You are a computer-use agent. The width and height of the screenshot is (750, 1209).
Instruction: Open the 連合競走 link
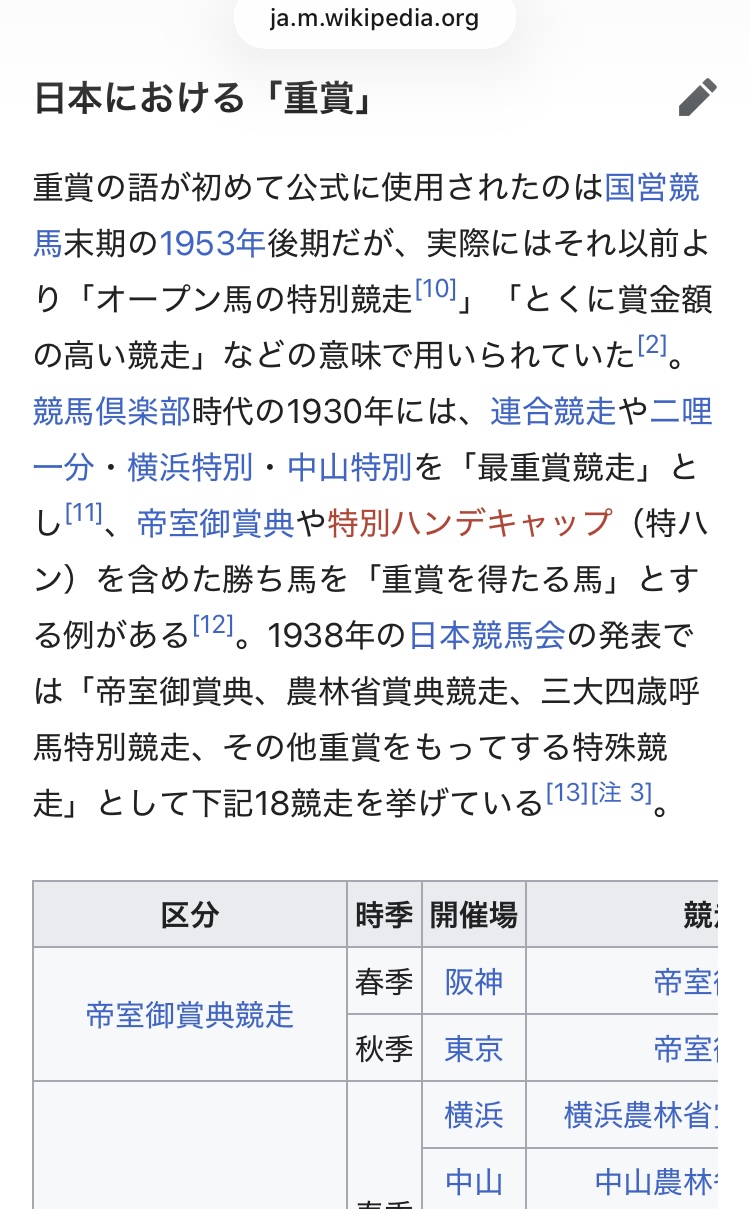click(554, 410)
